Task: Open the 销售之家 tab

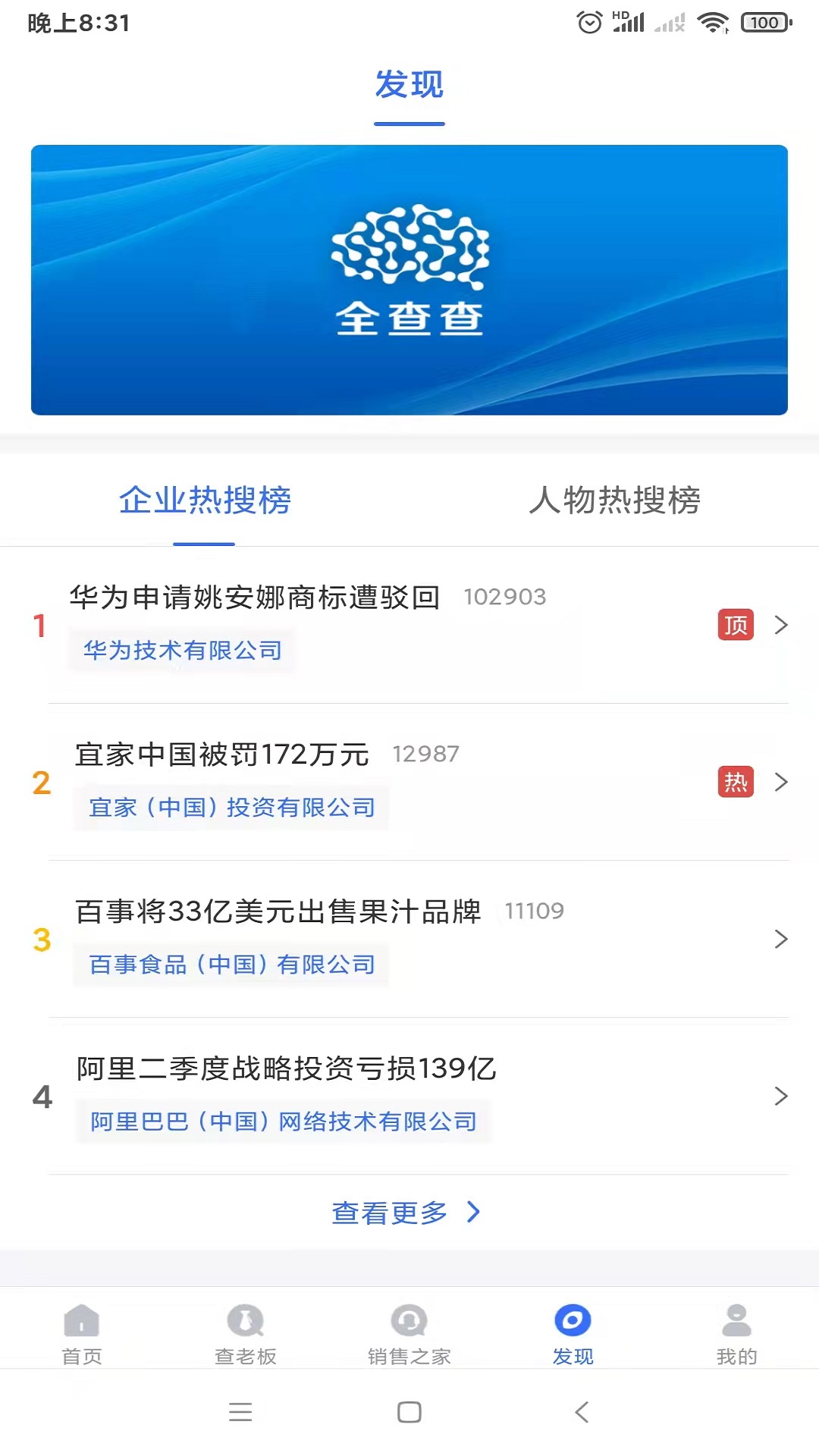Action: [x=409, y=1333]
